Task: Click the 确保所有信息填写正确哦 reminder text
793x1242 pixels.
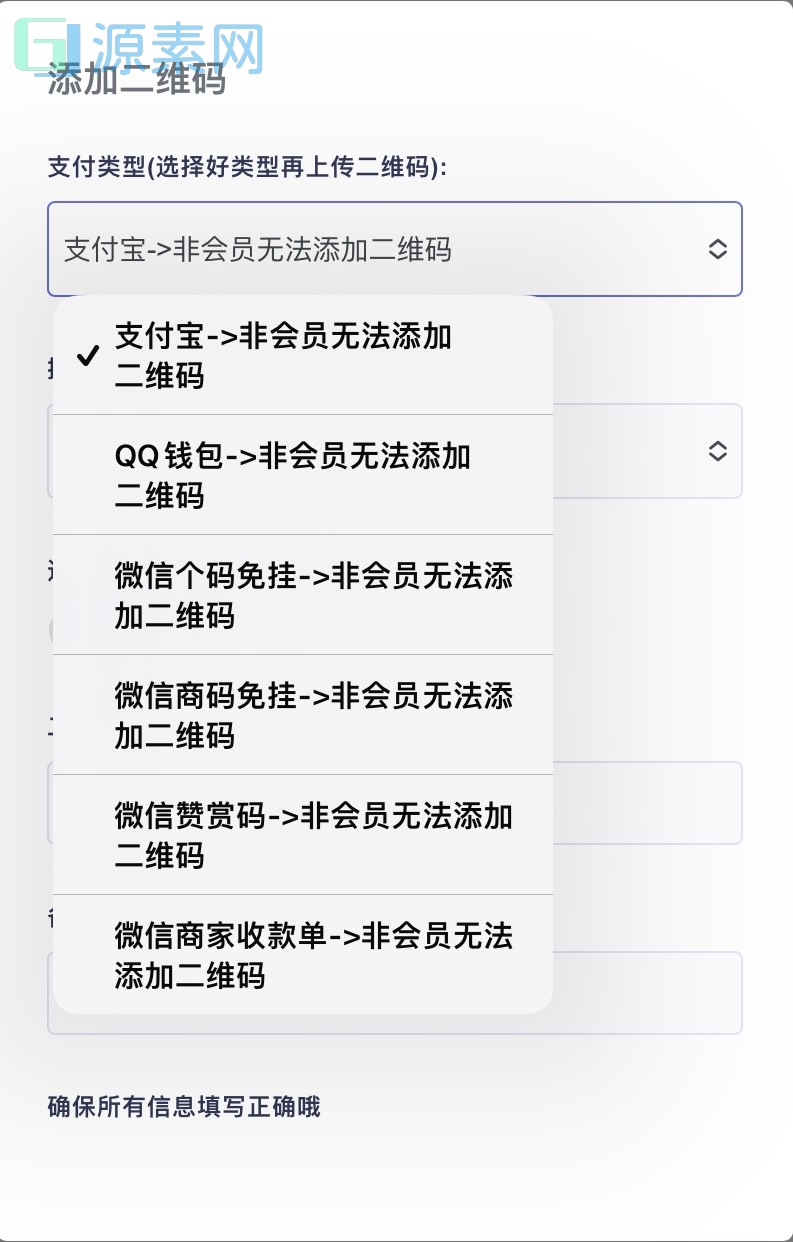Action: (x=183, y=1108)
